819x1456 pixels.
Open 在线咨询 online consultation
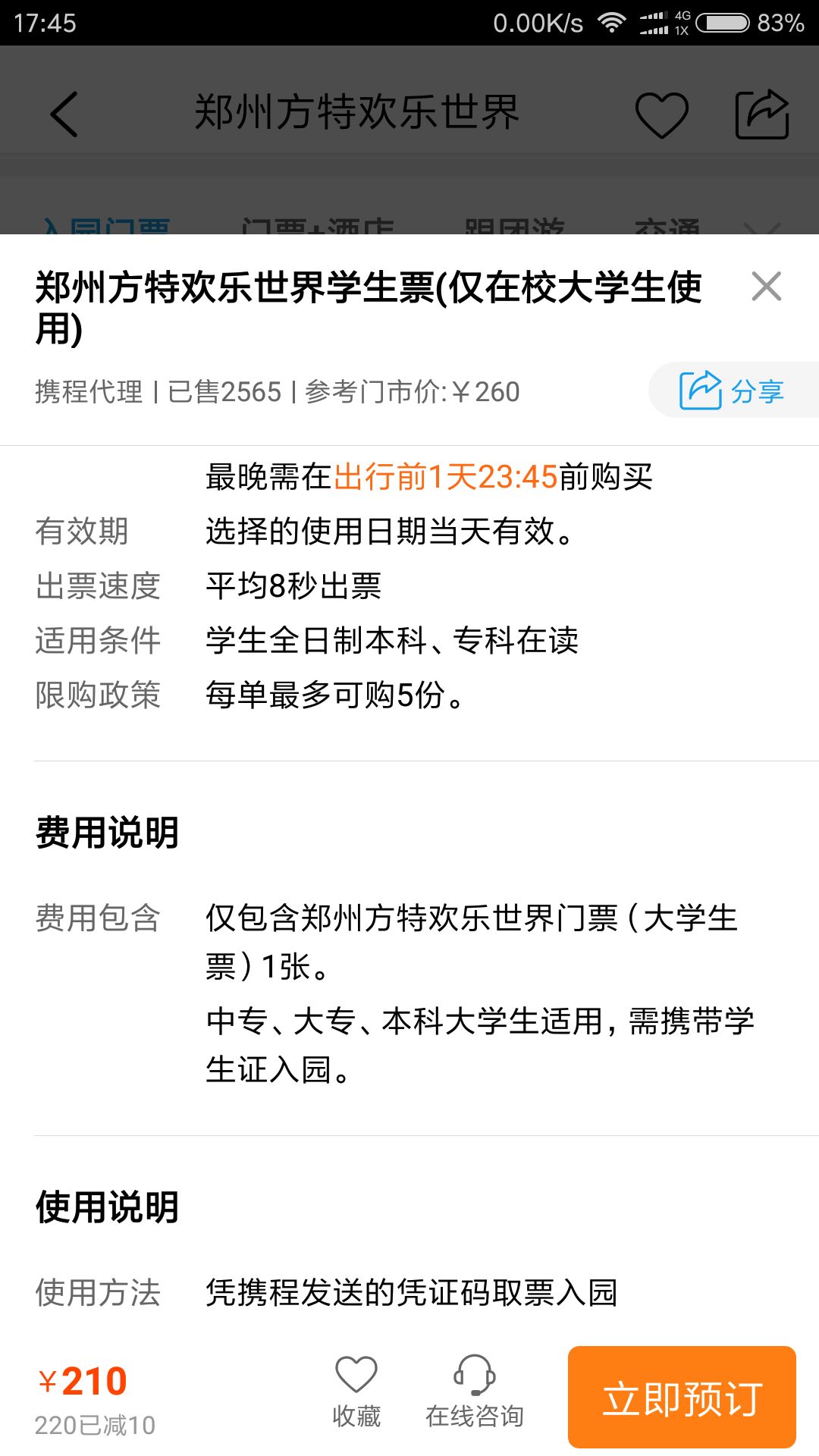[475, 1392]
